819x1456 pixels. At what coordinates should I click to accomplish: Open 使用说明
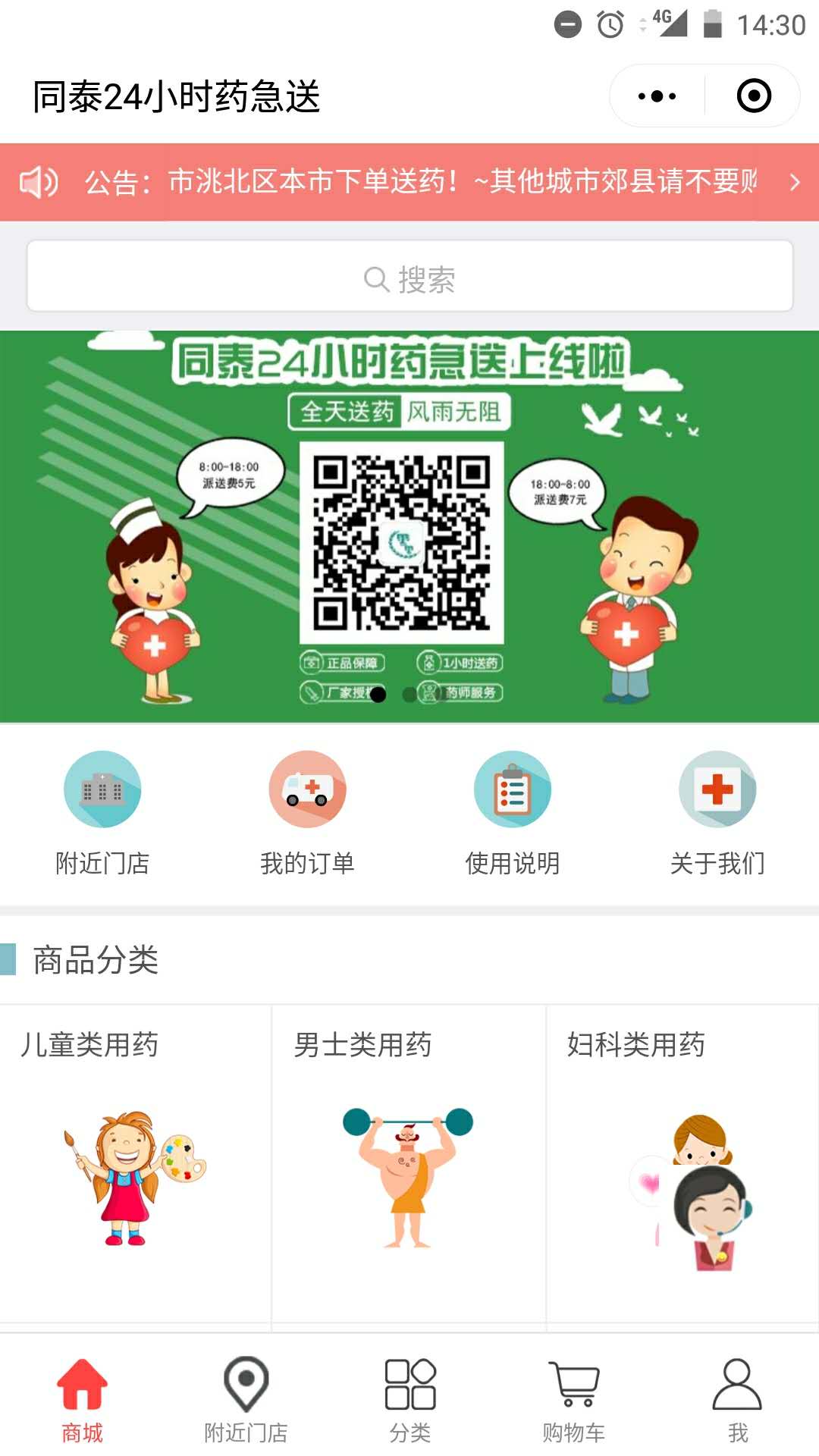[512, 811]
